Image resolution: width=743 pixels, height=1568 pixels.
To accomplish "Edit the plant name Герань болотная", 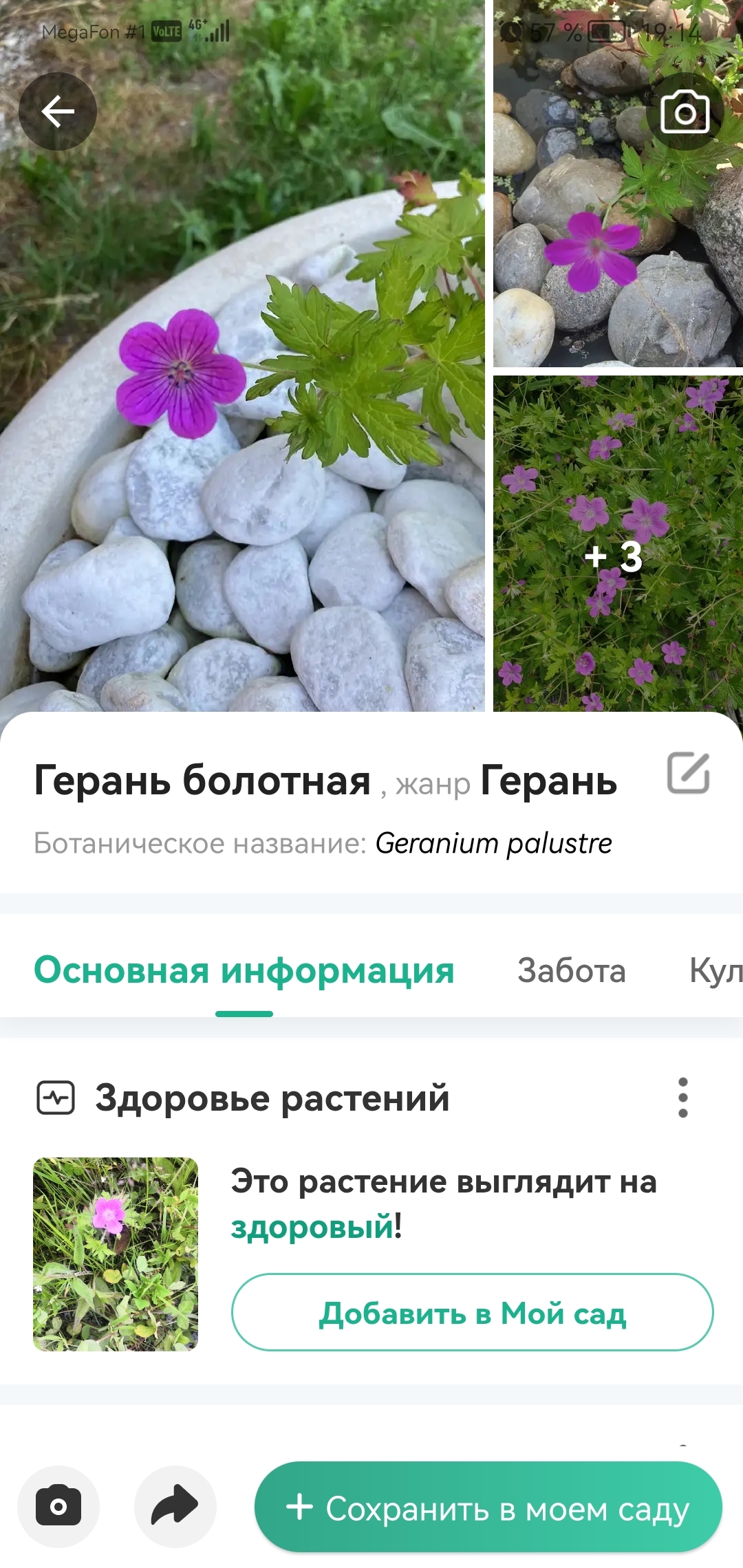I will coord(688,773).
